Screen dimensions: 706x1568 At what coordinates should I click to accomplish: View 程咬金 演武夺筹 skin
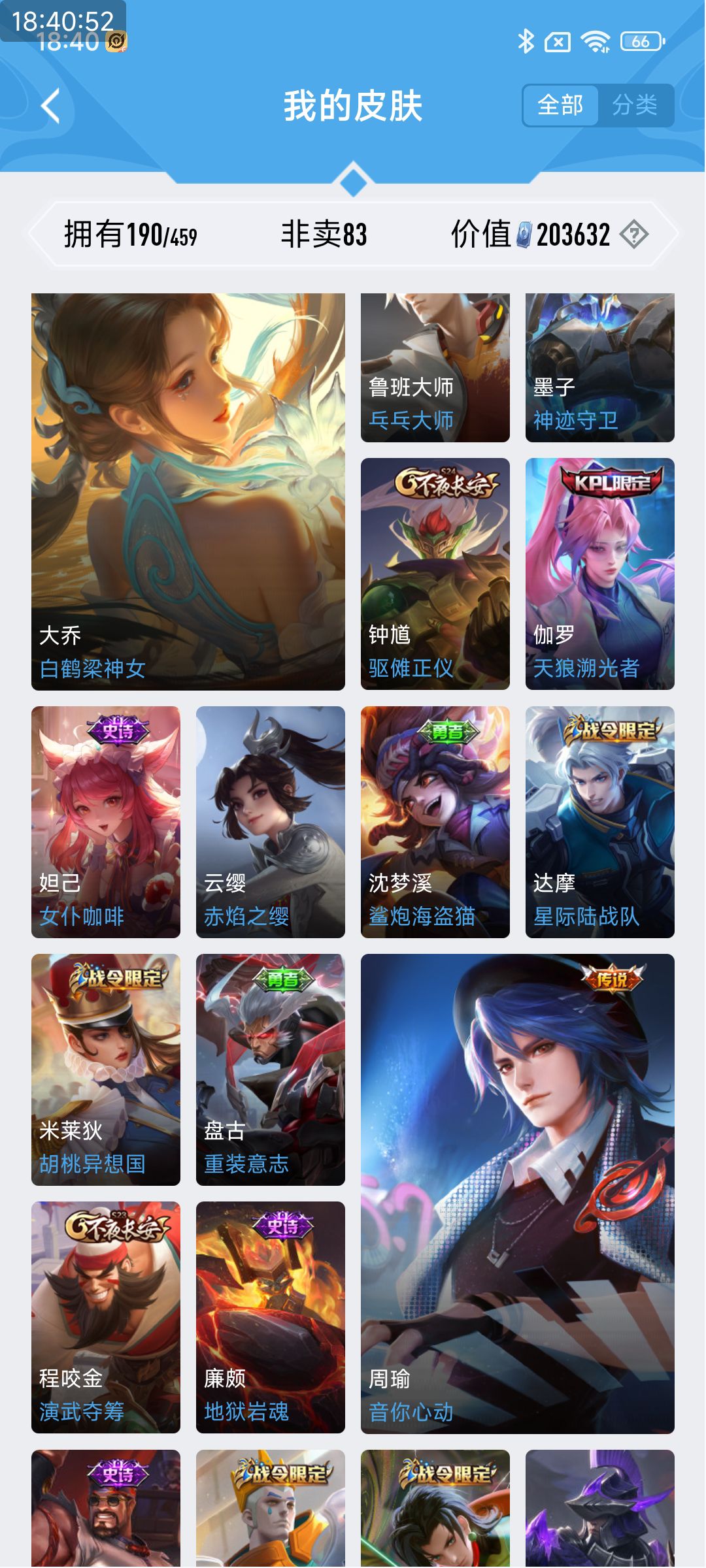tap(106, 1317)
